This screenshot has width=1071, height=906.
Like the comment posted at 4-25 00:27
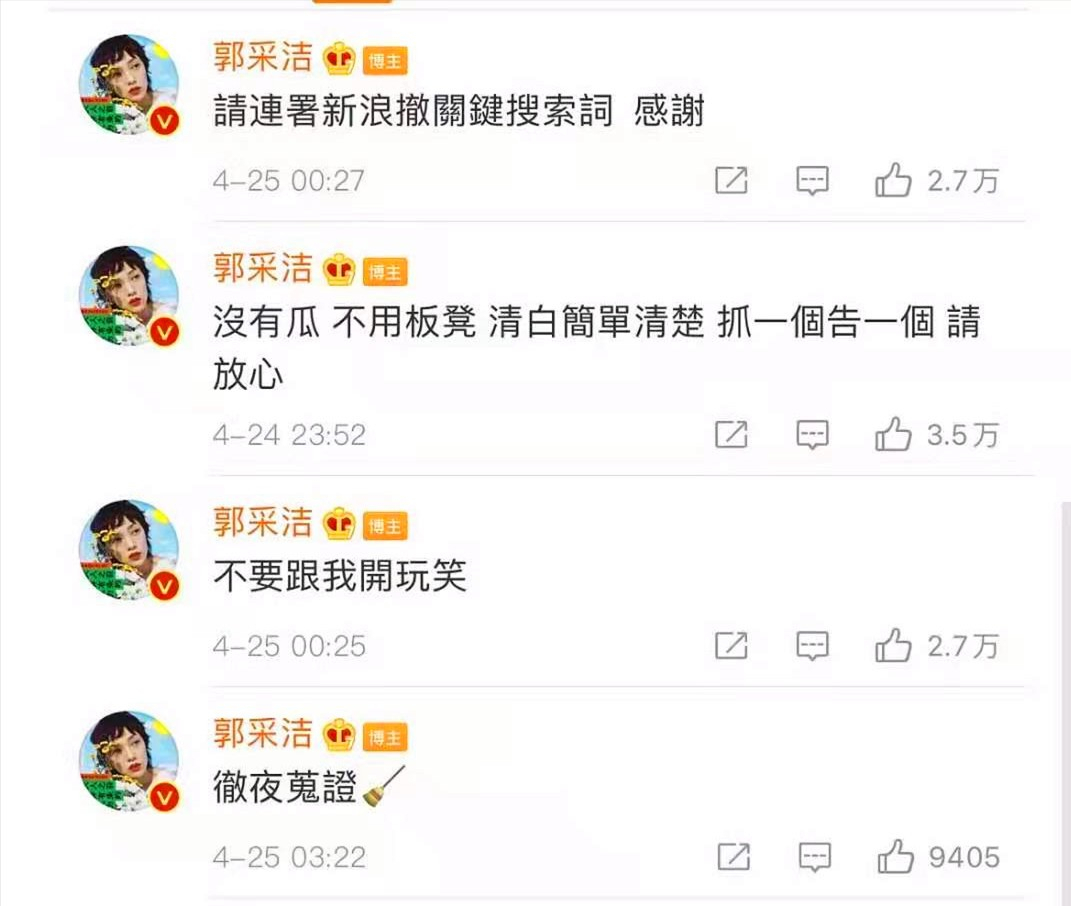click(x=893, y=181)
